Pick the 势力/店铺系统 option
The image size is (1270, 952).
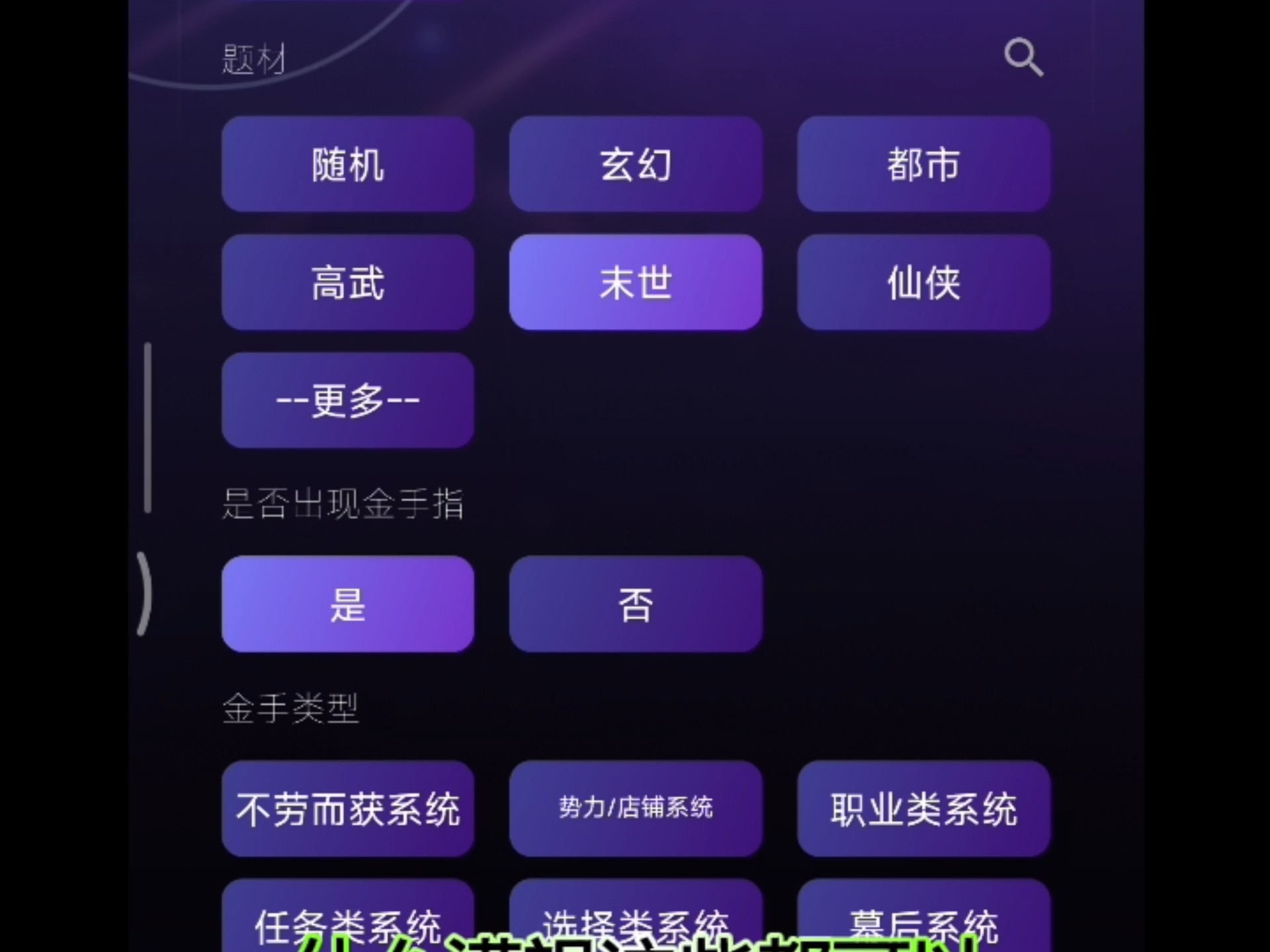(636, 809)
